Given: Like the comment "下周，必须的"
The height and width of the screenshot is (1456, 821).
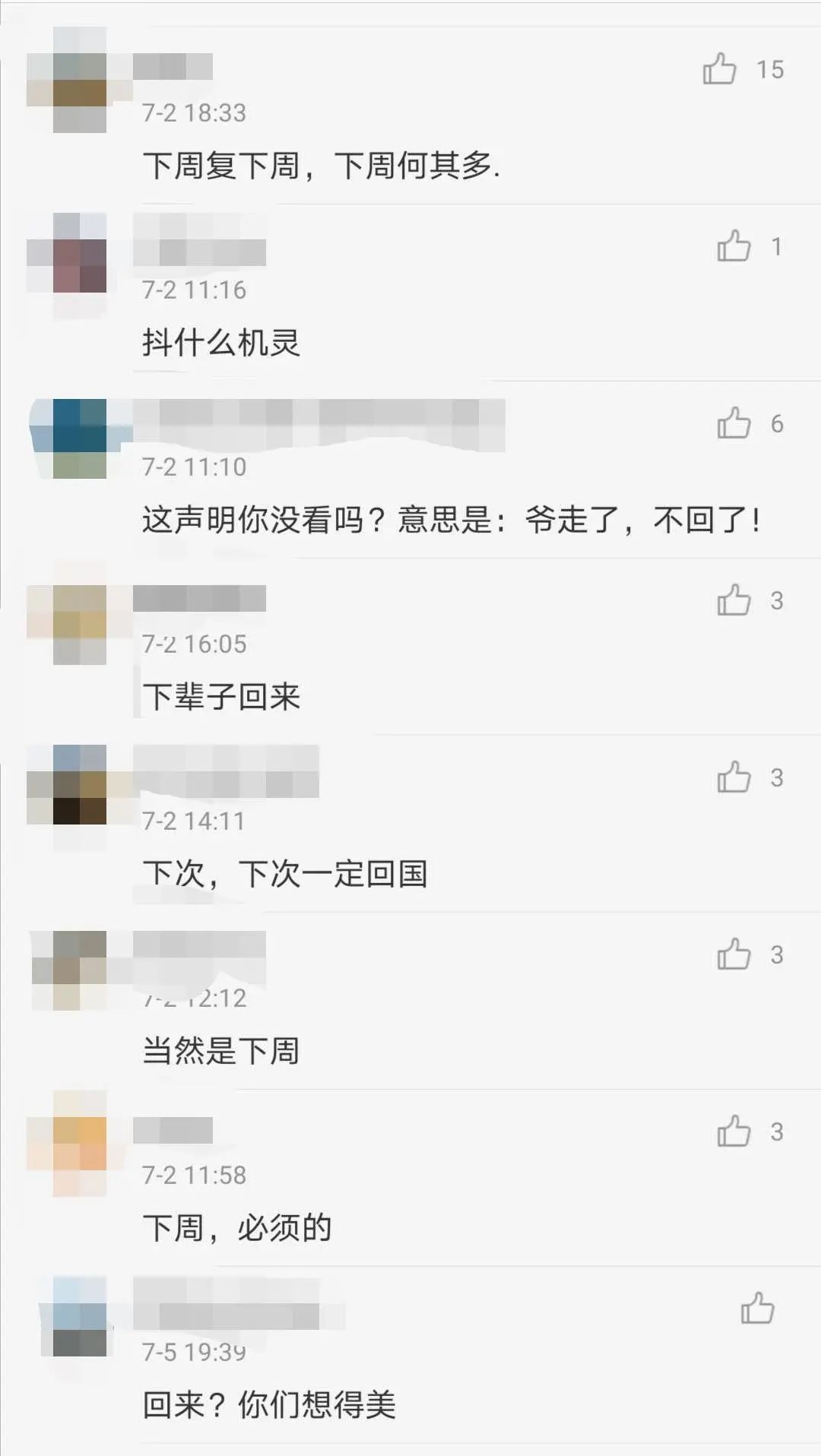Looking at the screenshot, I should 734,1132.
